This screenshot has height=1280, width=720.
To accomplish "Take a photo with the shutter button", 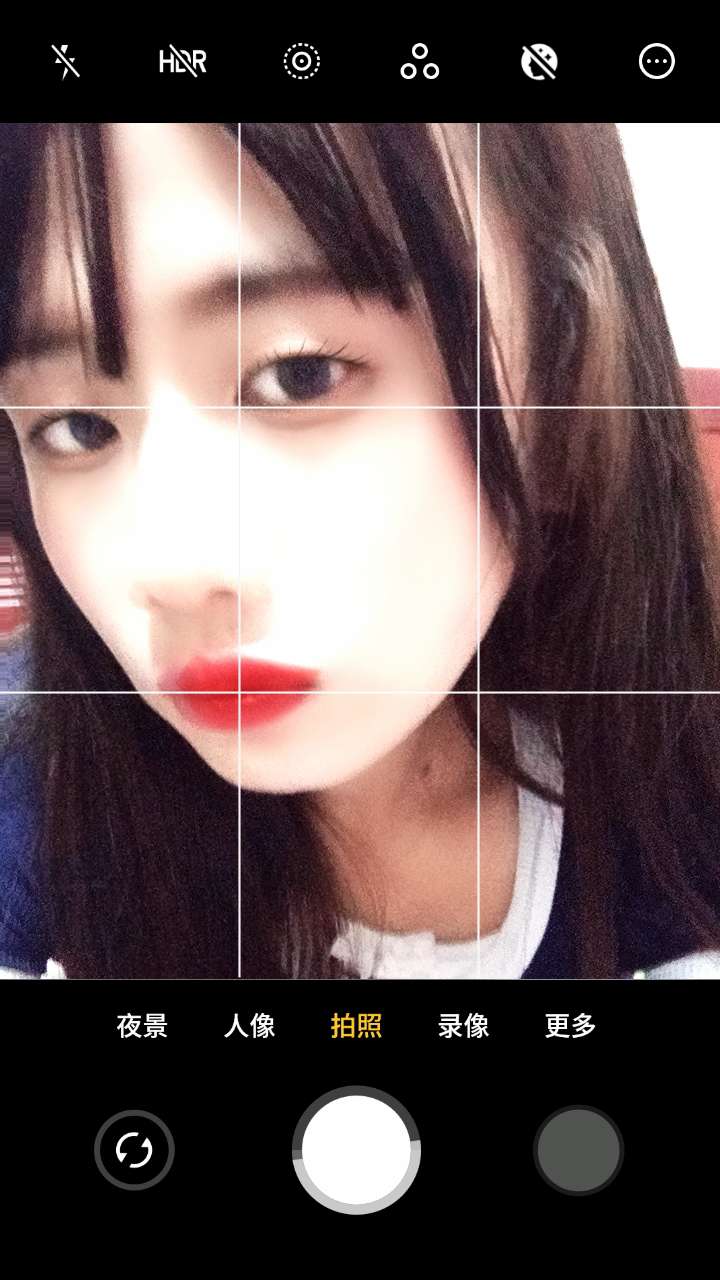I will [356, 1150].
